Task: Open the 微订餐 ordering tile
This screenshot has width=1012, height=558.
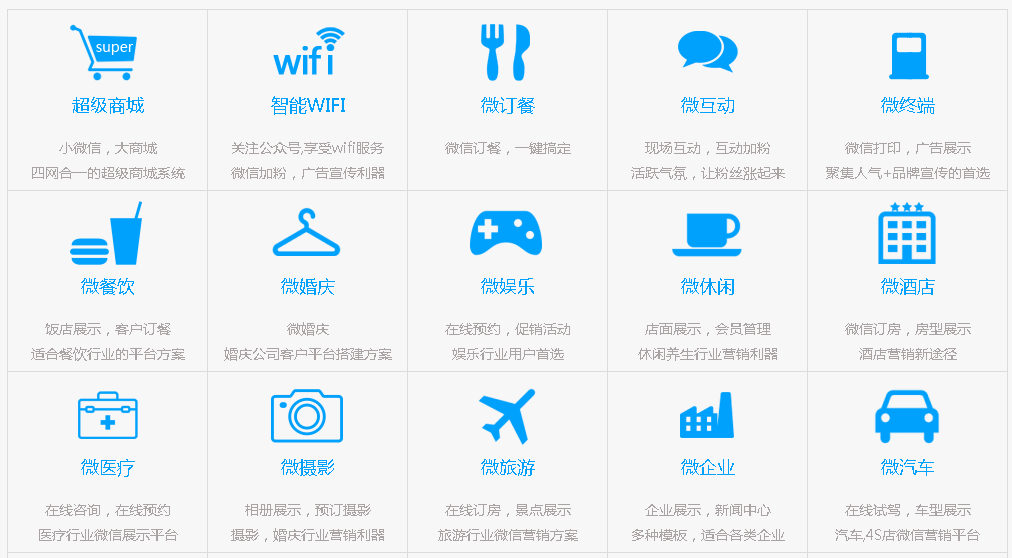Action: pos(507,104)
